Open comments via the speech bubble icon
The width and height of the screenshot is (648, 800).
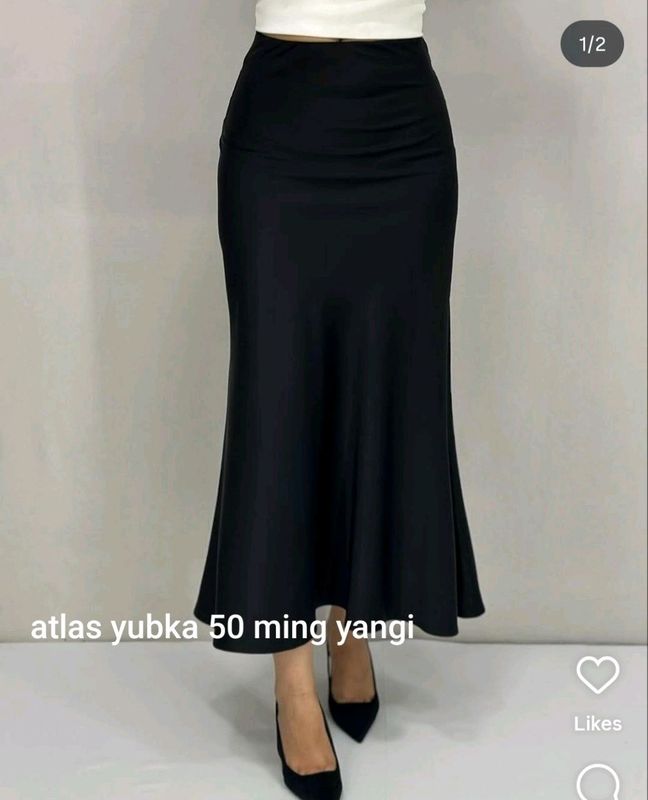coord(598,781)
